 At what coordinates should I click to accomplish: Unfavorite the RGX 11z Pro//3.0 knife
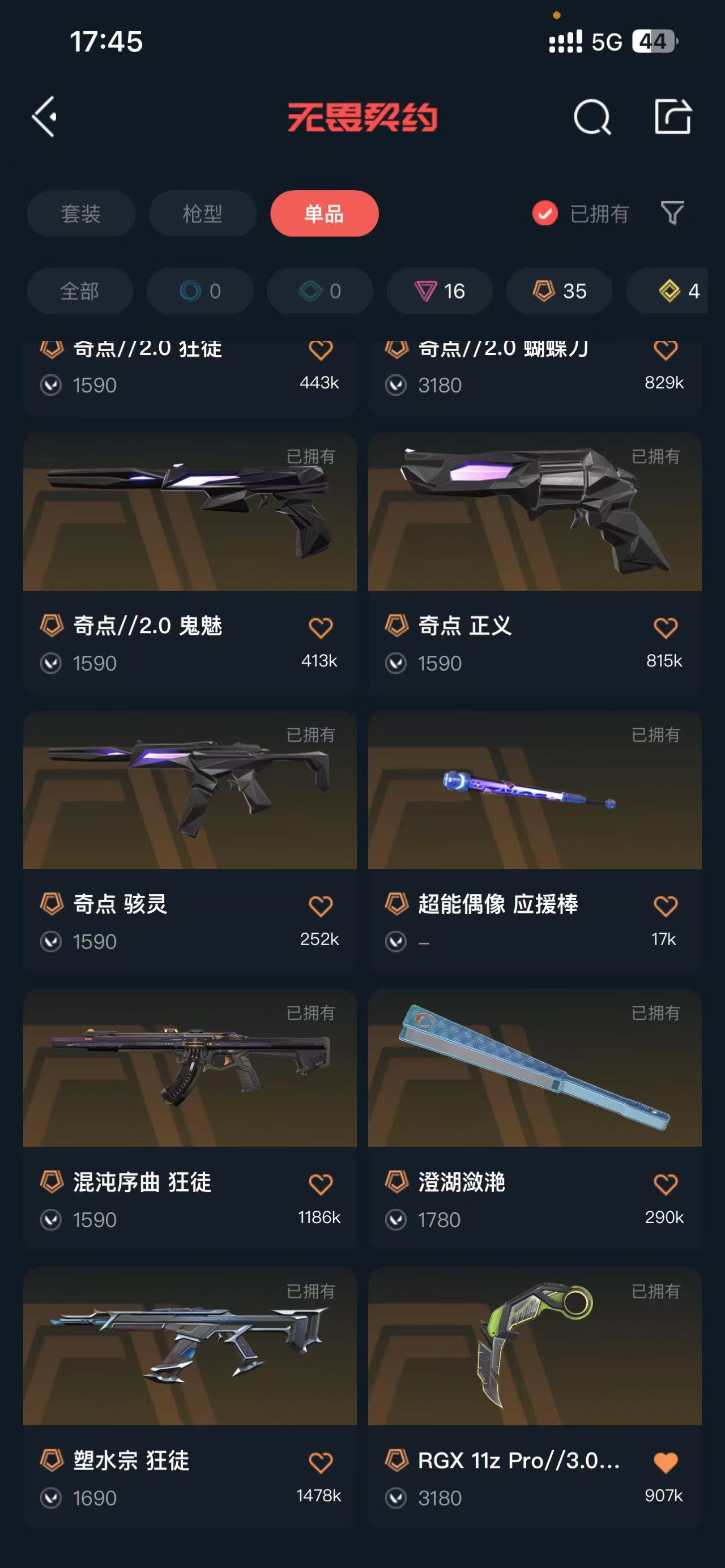665,1463
